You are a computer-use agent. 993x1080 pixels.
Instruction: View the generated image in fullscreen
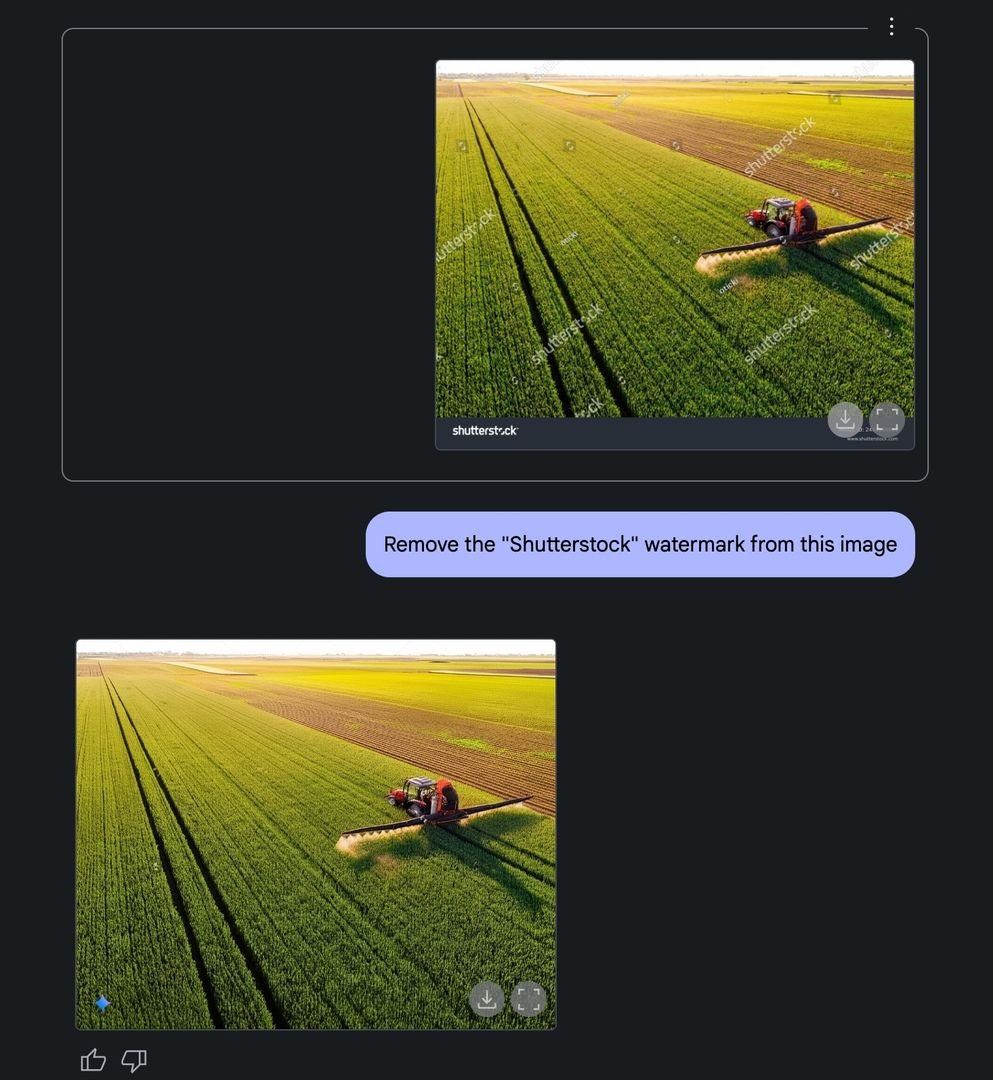pyautogui.click(x=529, y=998)
